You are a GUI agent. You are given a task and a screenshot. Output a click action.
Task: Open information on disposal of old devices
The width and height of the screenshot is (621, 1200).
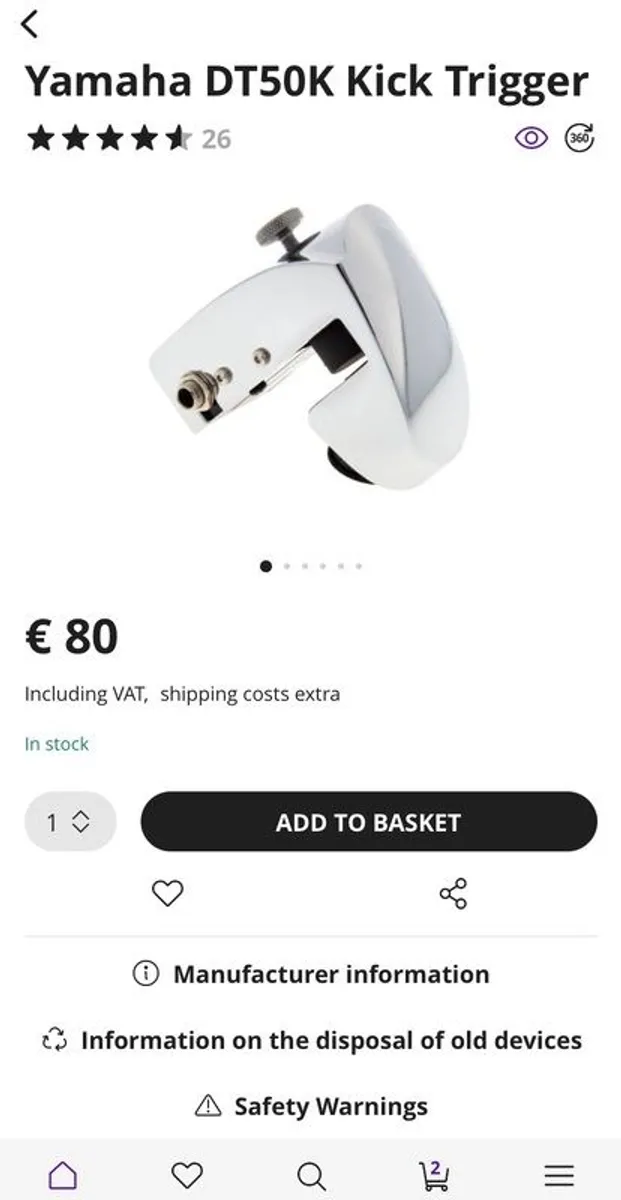311,1040
